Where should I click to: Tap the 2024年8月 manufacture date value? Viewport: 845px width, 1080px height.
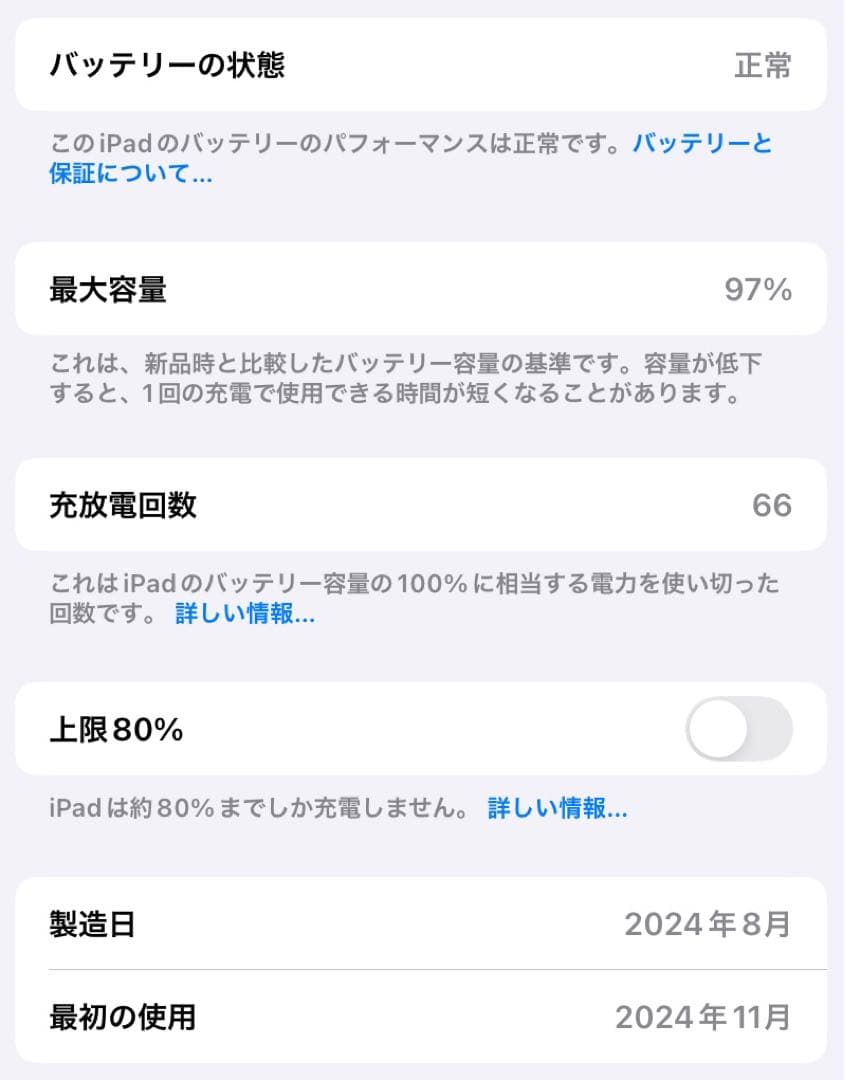tap(706, 923)
